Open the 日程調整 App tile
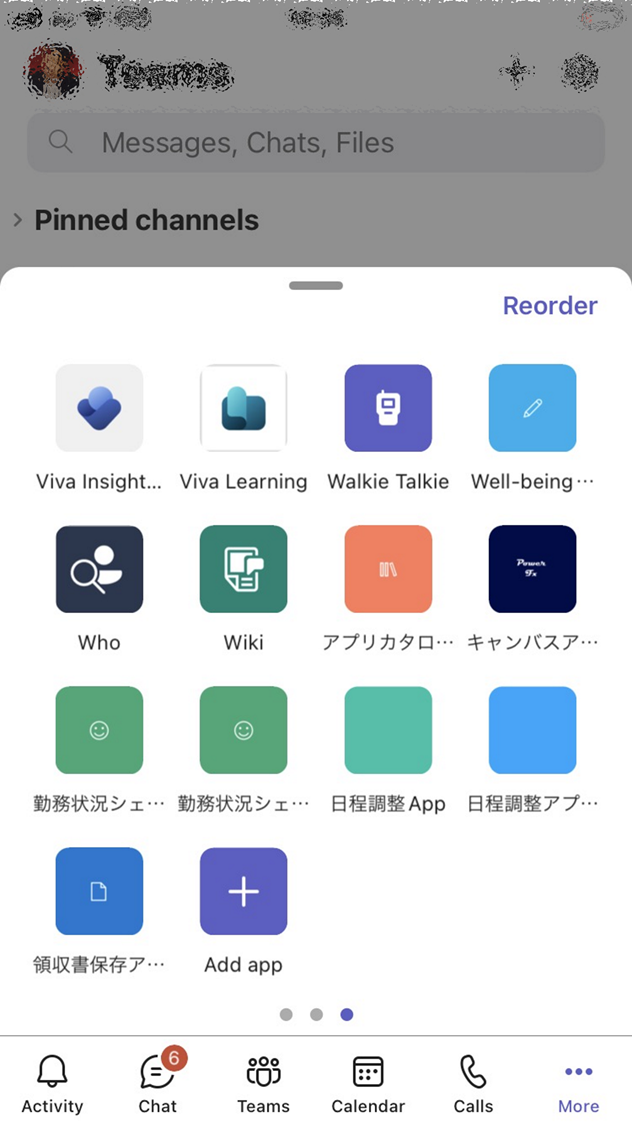The width and height of the screenshot is (632, 1125). pyautogui.click(x=388, y=730)
